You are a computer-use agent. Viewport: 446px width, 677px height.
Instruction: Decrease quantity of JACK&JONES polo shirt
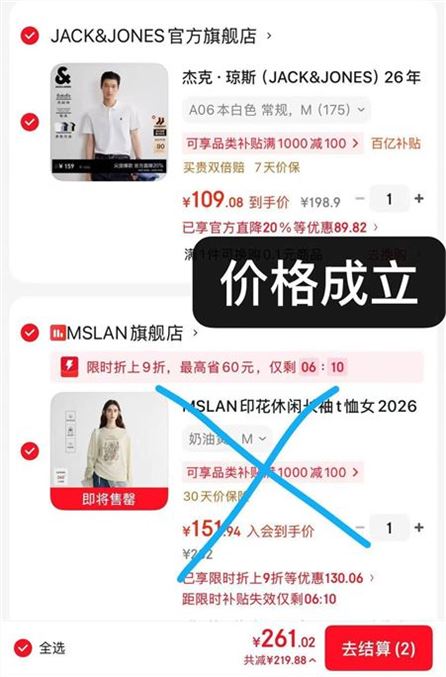click(360, 199)
